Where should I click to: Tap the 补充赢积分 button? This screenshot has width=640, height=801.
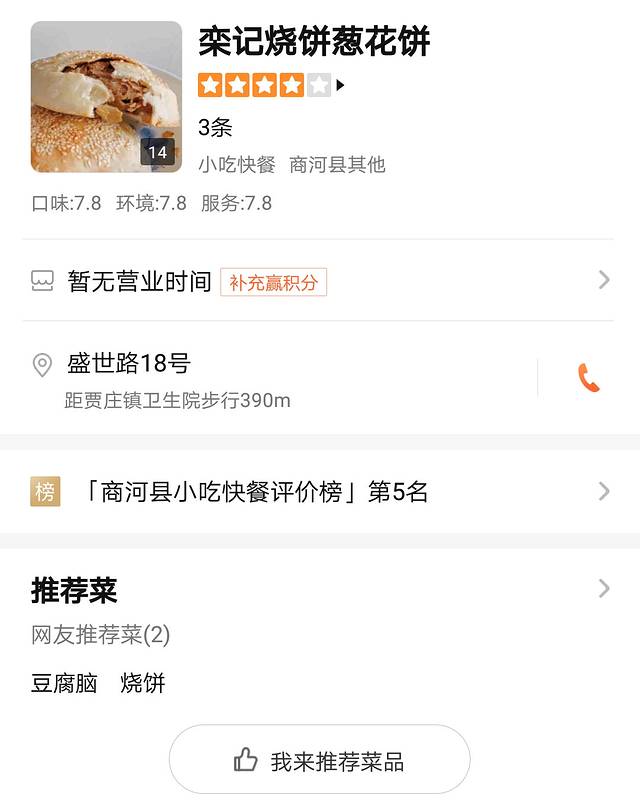(x=273, y=282)
